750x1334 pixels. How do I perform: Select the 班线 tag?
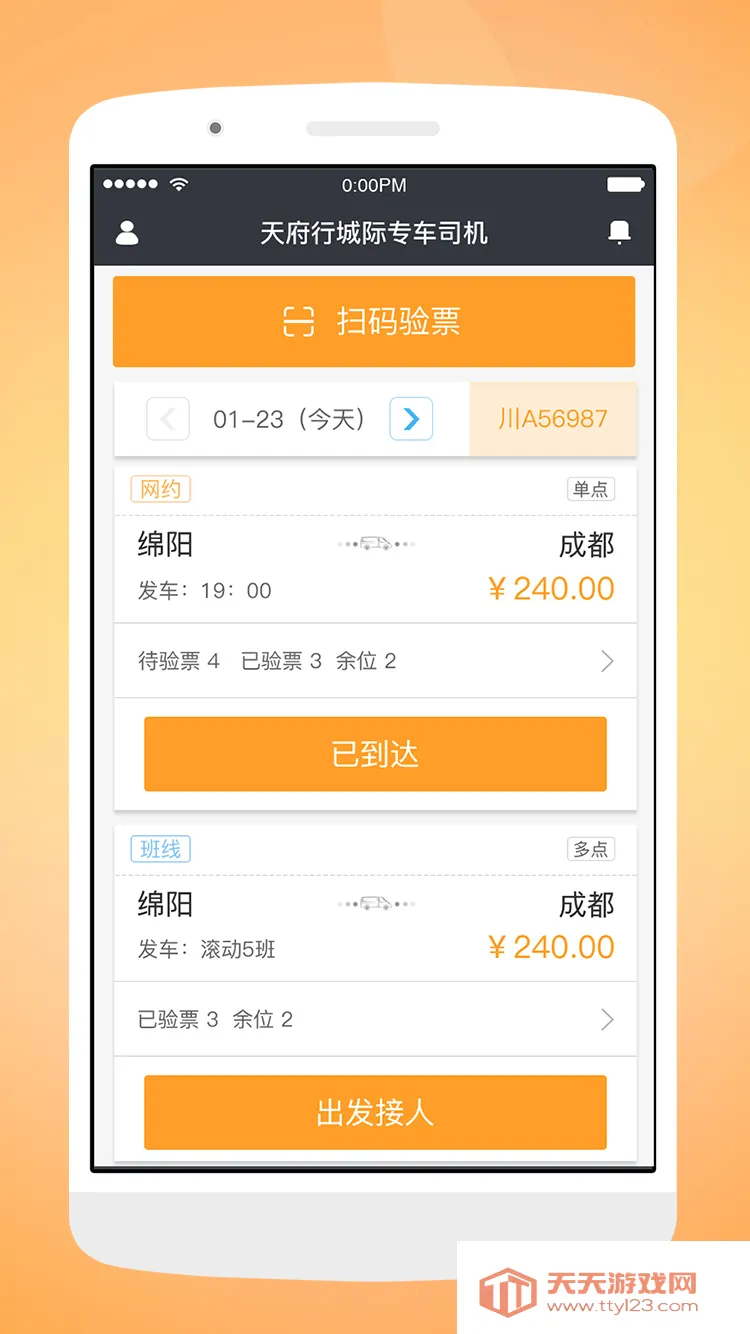(159, 848)
